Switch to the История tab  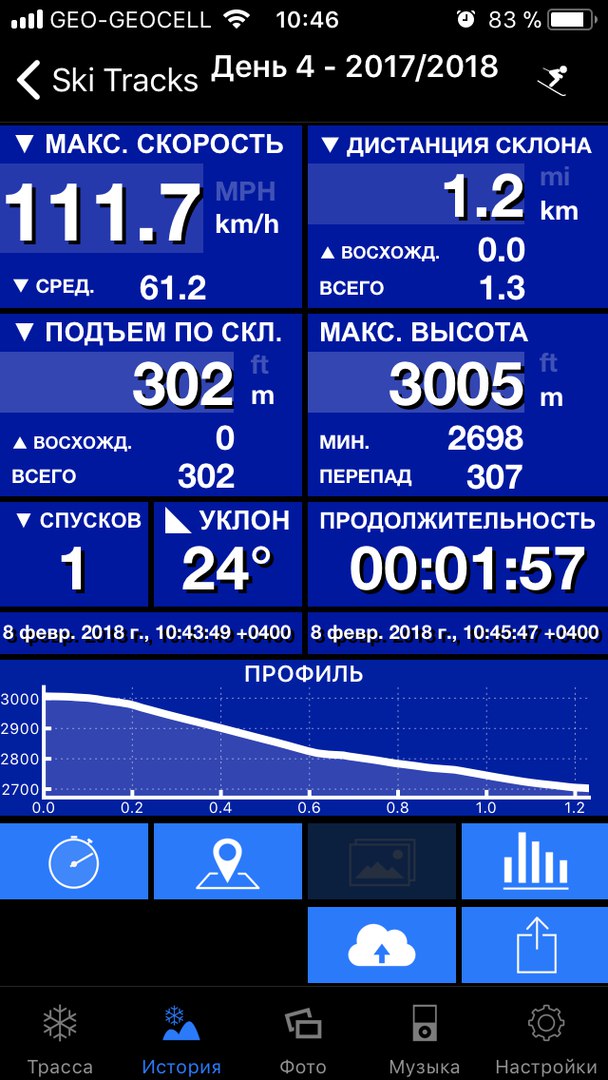pyautogui.click(x=182, y=1040)
